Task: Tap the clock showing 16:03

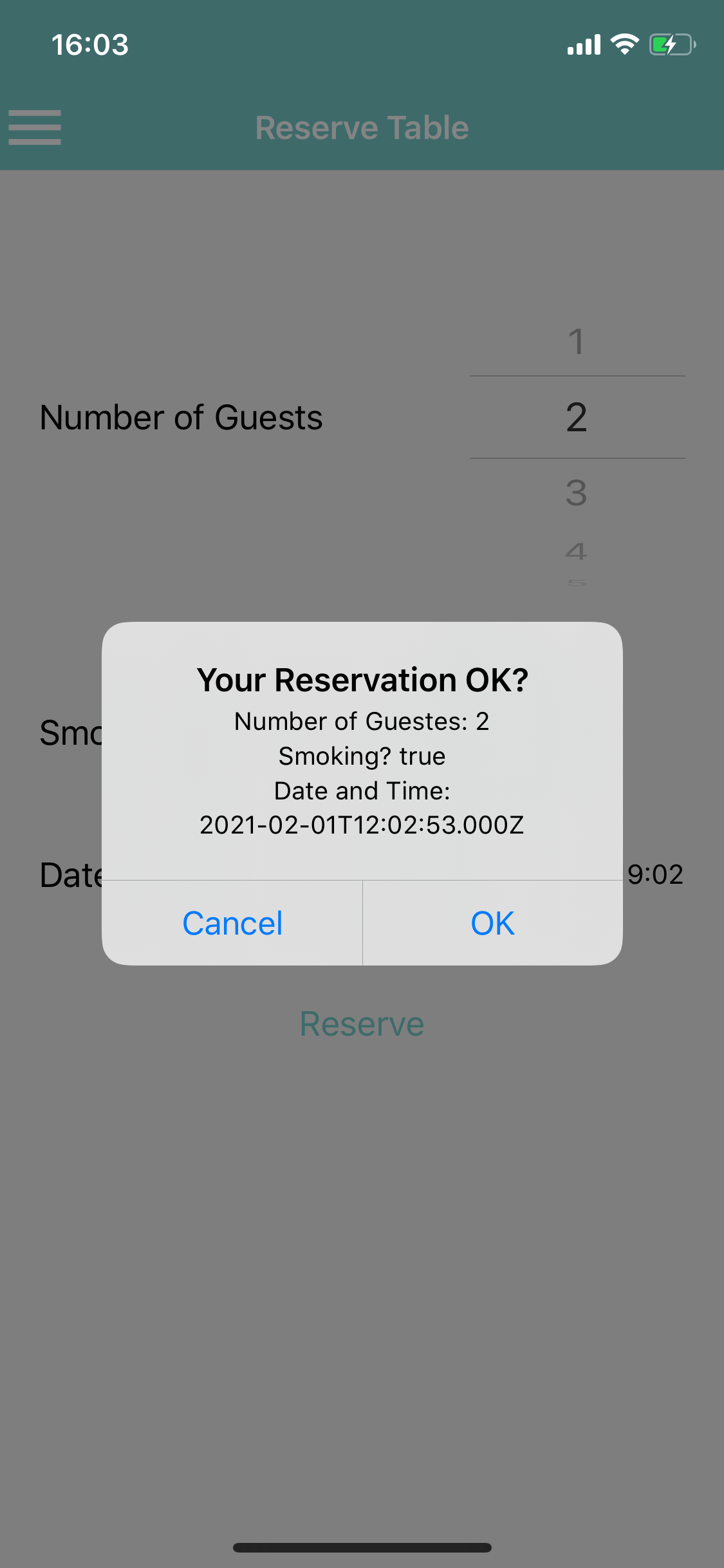Action: tap(90, 44)
